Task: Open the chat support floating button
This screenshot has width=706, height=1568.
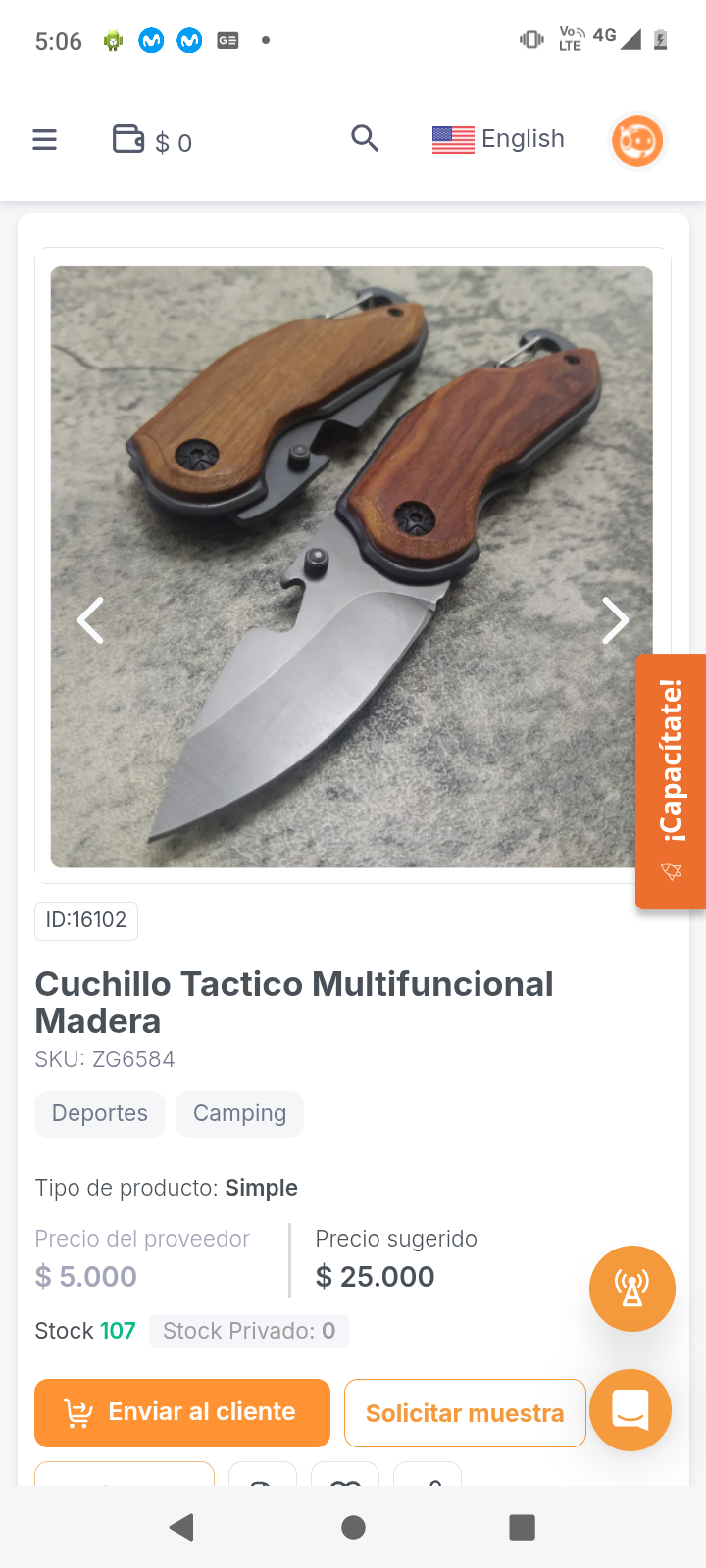Action: [x=630, y=1410]
